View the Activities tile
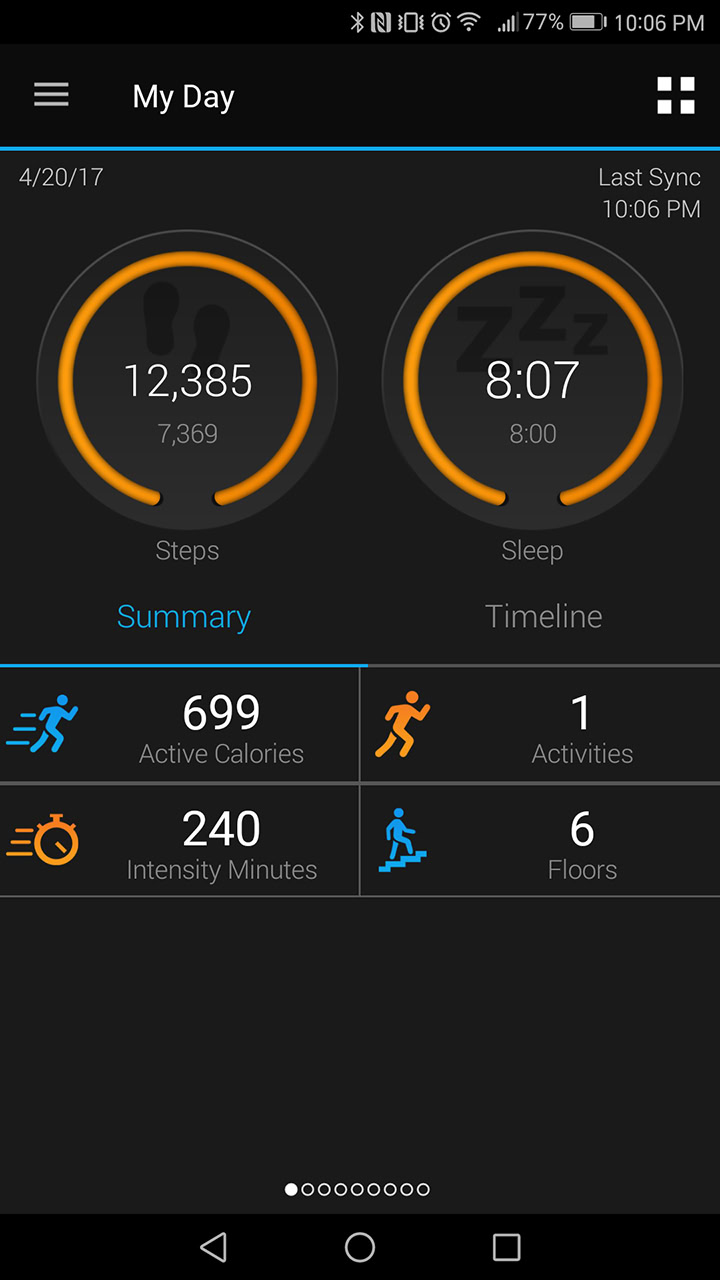 [x=540, y=725]
